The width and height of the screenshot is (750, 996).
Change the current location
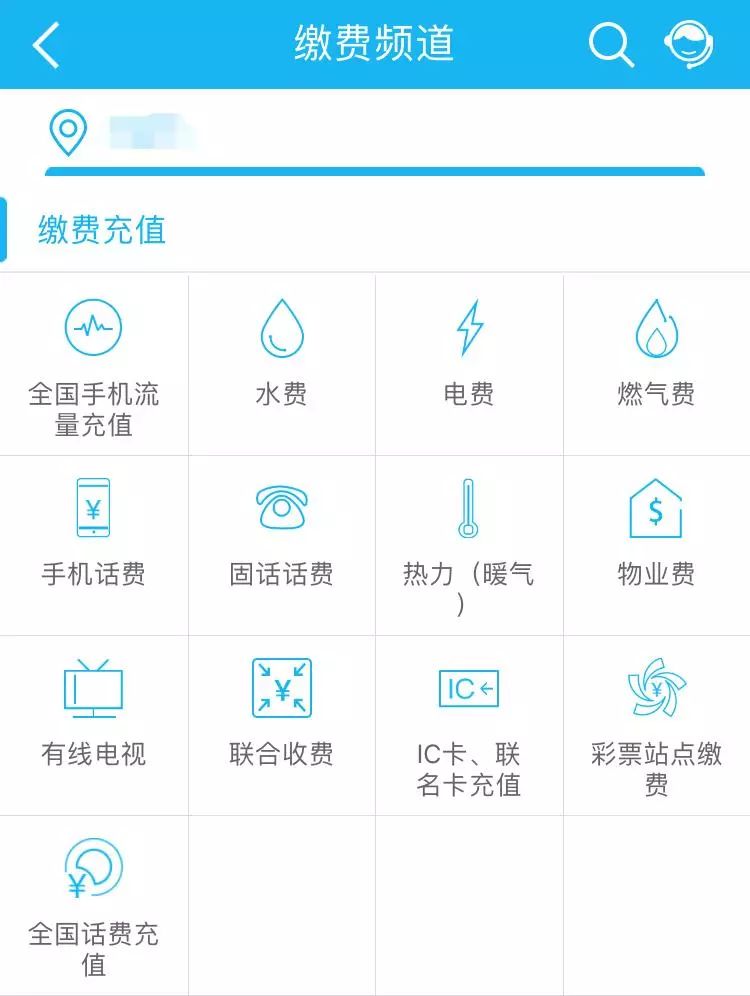click(x=150, y=132)
